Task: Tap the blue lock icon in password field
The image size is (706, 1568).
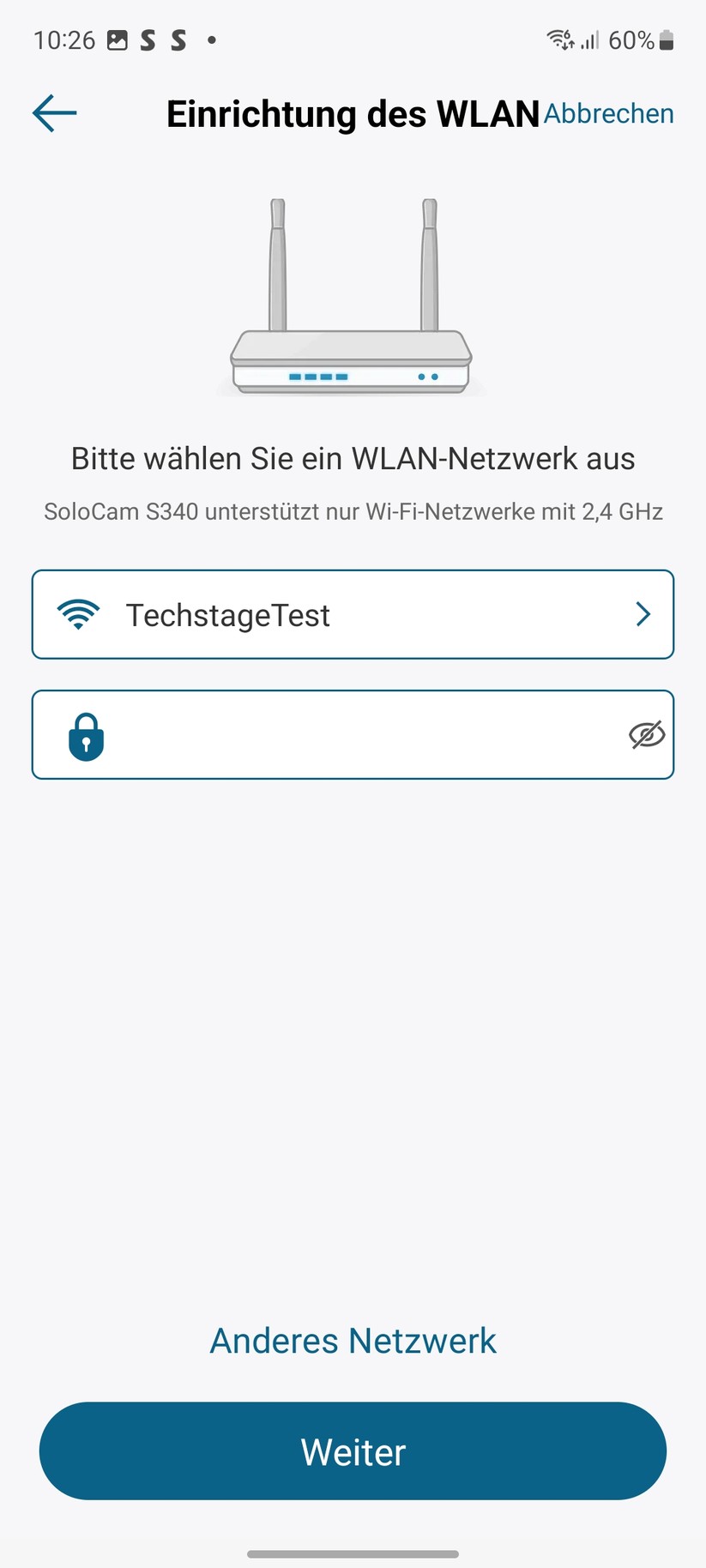Action: (86, 735)
